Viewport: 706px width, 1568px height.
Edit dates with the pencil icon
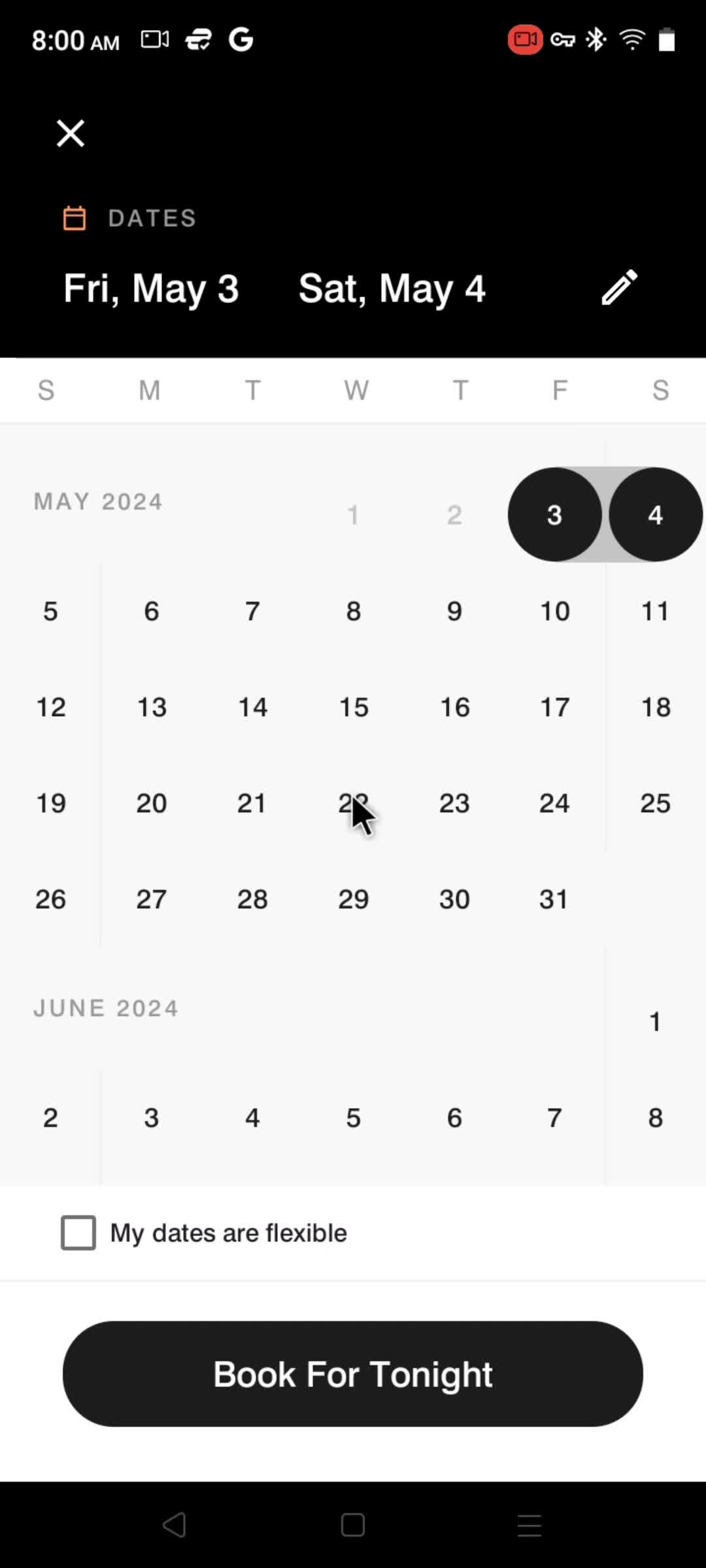(x=619, y=287)
